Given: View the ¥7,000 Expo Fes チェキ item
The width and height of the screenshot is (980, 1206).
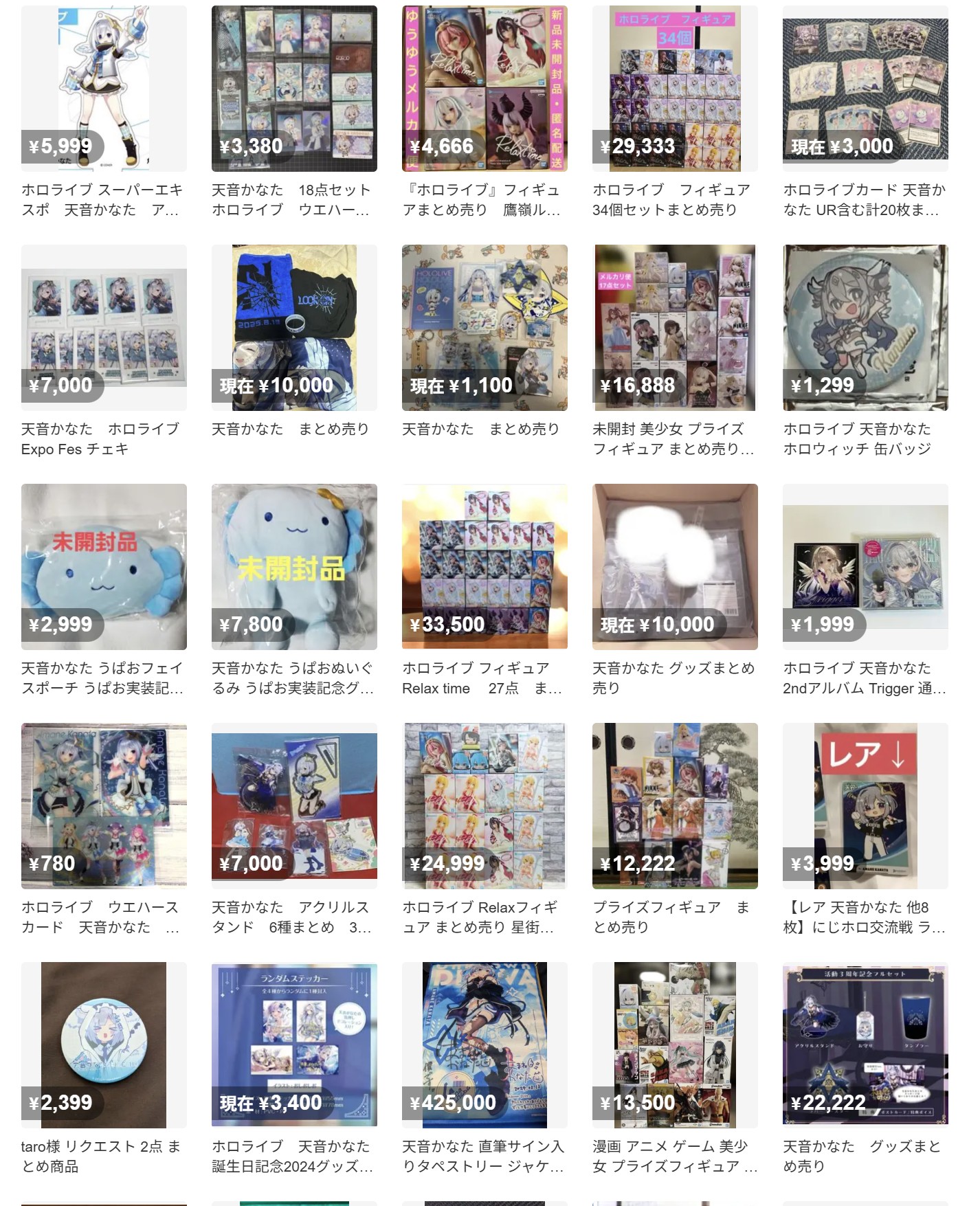Looking at the screenshot, I should [104, 328].
